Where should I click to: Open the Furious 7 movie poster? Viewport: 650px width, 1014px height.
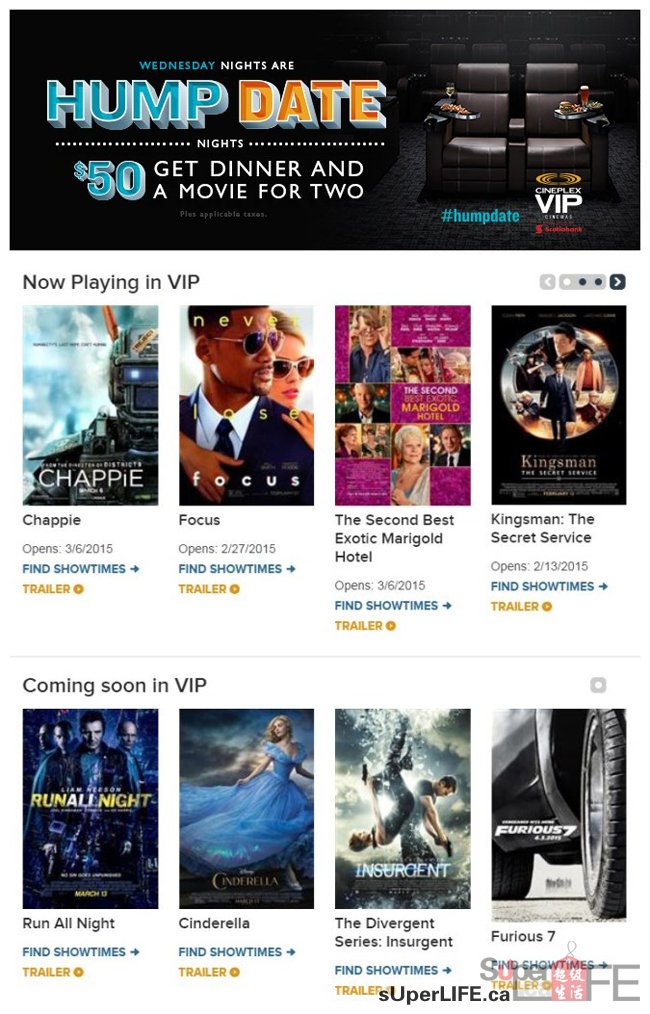558,815
